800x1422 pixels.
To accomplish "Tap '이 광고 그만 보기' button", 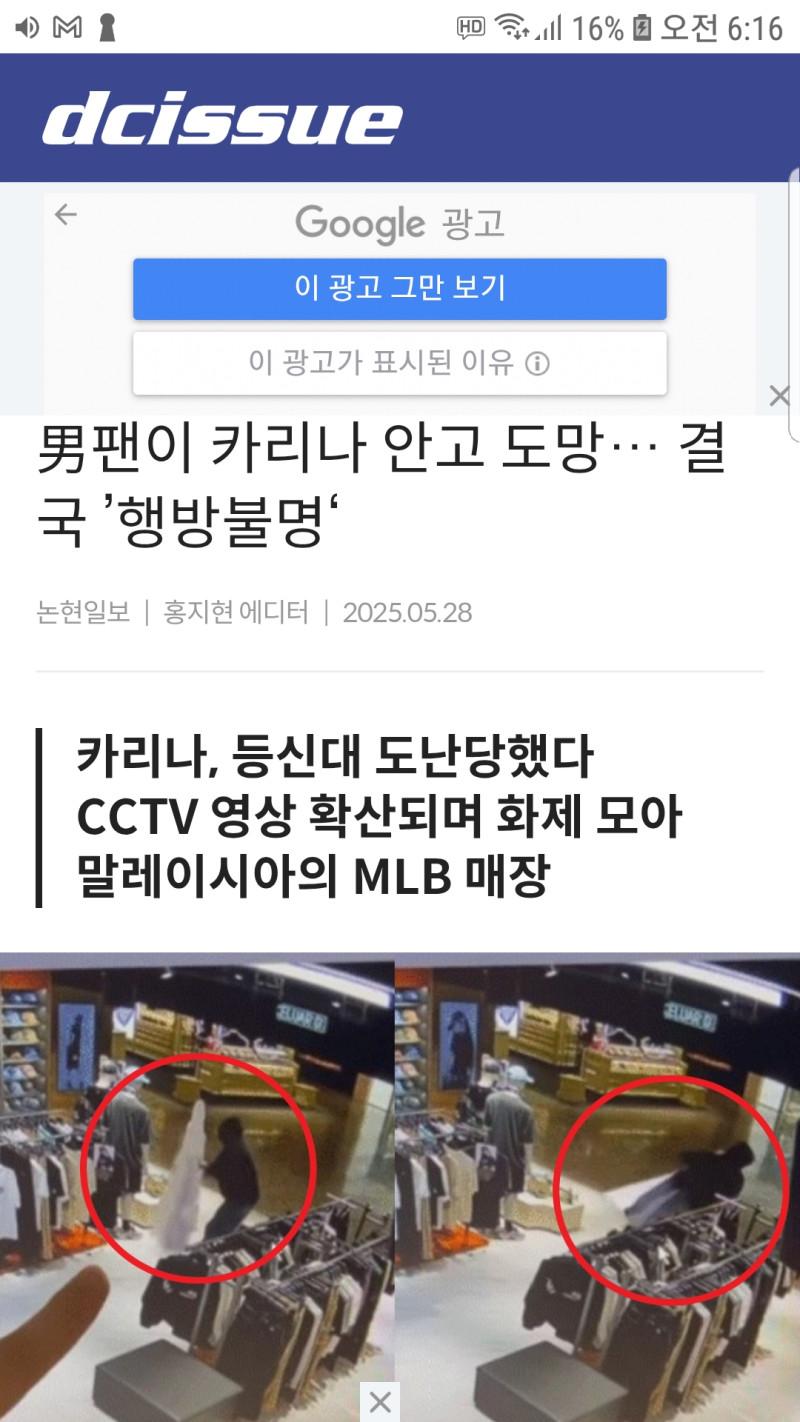I will click(x=399, y=289).
